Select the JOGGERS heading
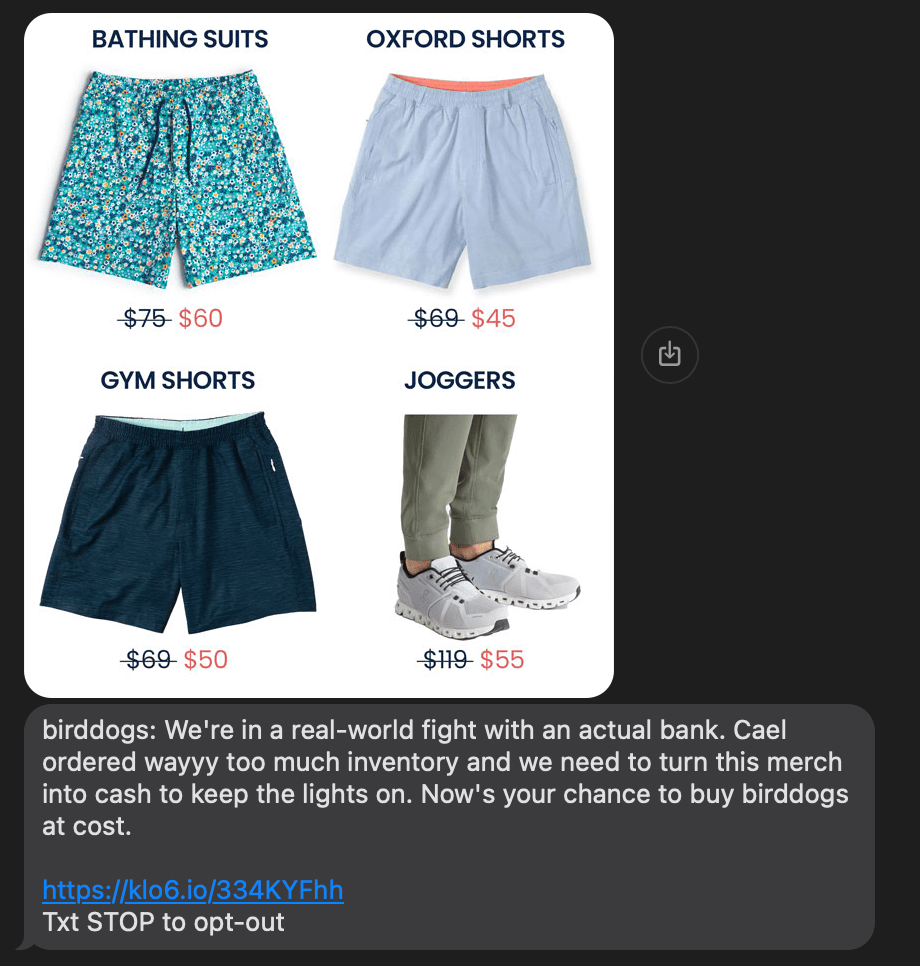Image resolution: width=920 pixels, height=966 pixels. tap(460, 381)
